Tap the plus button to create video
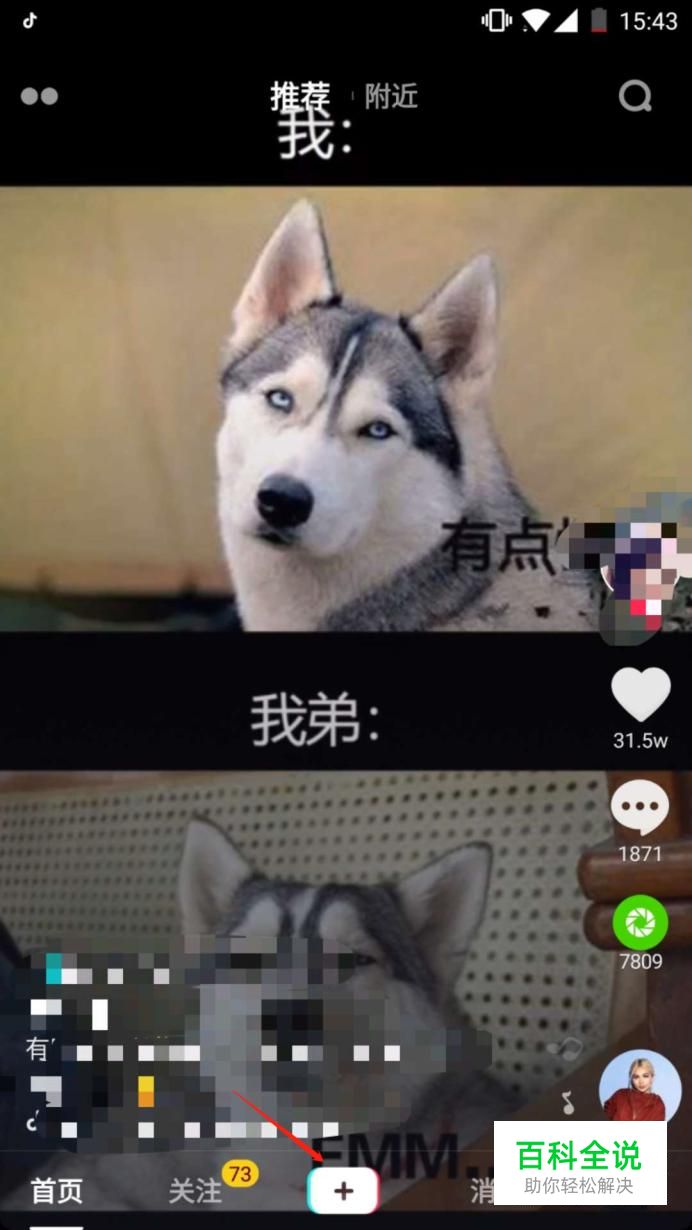692x1230 pixels. click(x=343, y=1190)
